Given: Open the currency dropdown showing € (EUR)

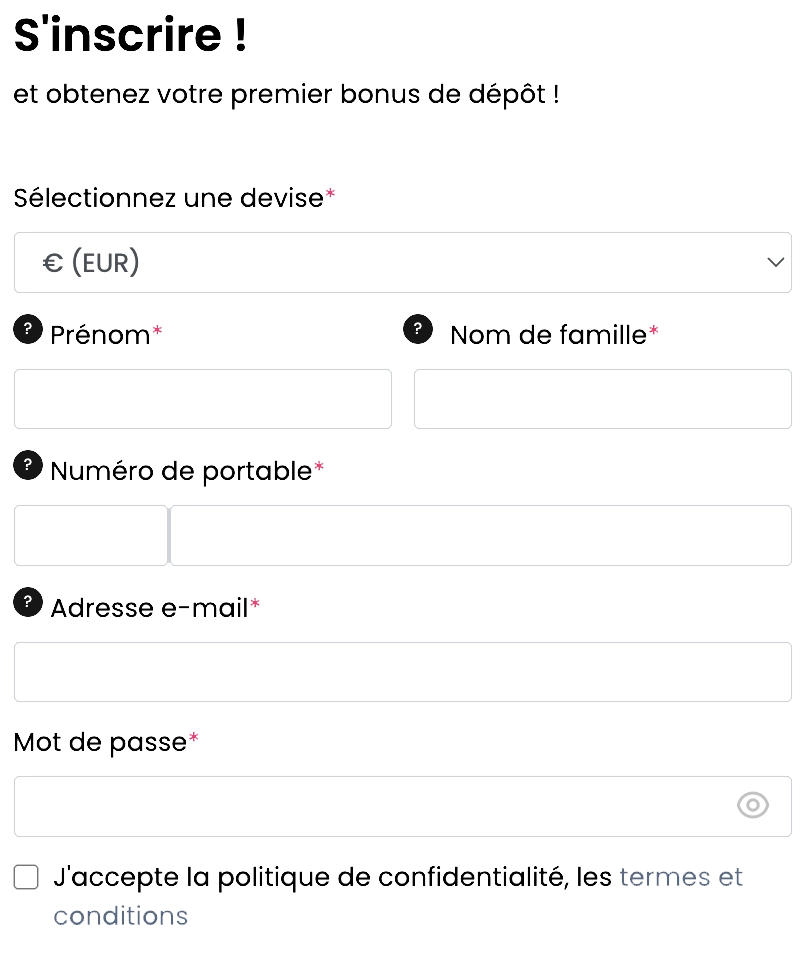Looking at the screenshot, I should pos(402,263).
